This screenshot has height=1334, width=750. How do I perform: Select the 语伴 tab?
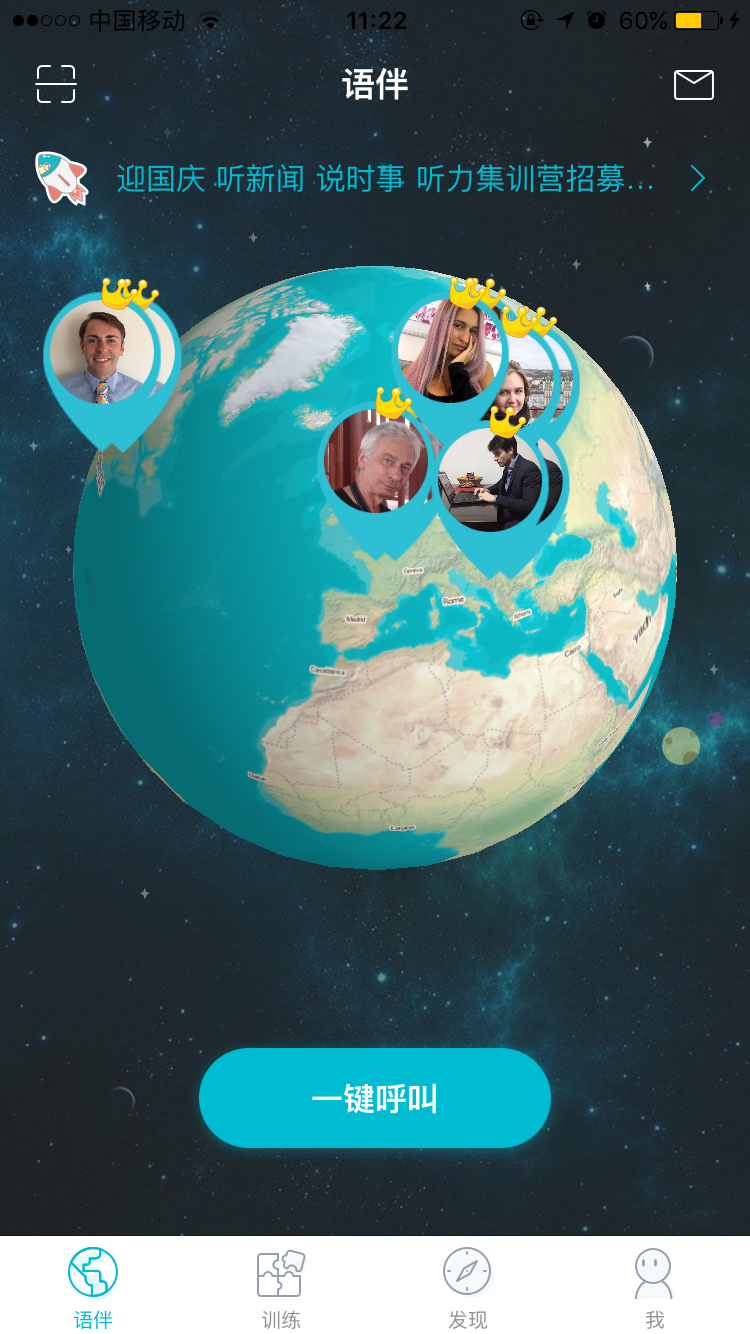(x=93, y=1288)
